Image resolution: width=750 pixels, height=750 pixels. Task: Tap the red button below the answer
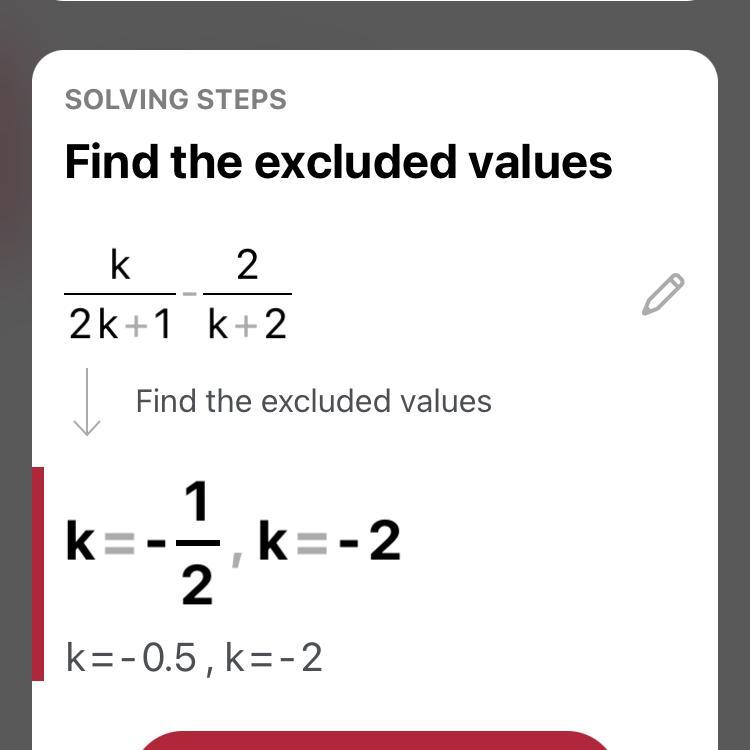[x=374, y=741]
